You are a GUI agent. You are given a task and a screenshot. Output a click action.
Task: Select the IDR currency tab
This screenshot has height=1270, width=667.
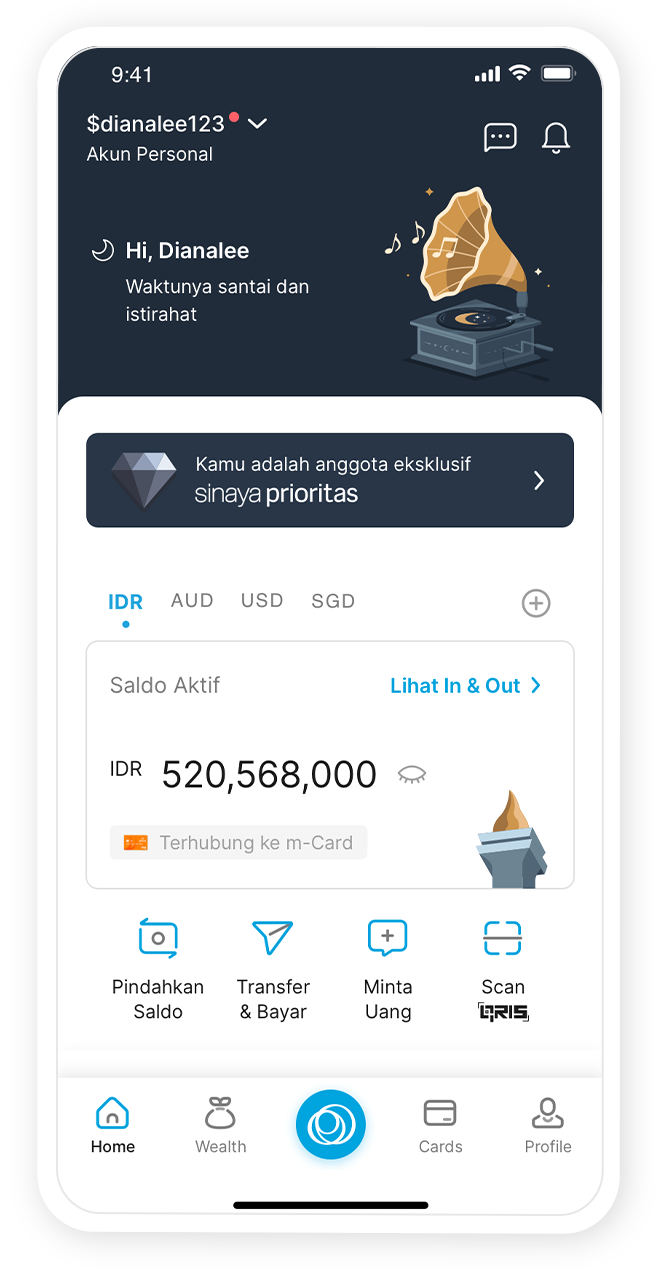(x=126, y=602)
